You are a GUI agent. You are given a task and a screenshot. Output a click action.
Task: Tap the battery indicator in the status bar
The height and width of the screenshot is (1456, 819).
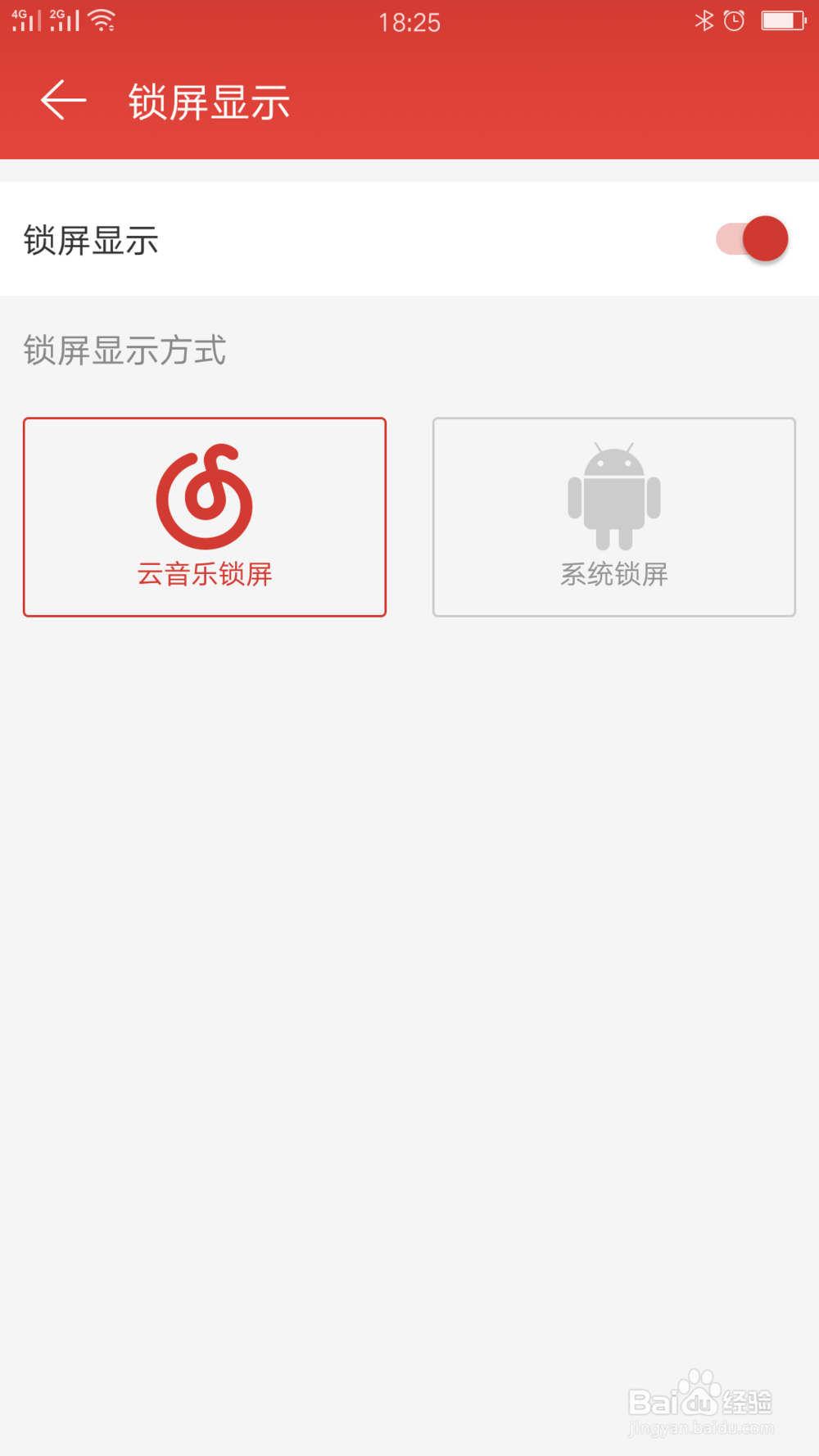[x=778, y=22]
